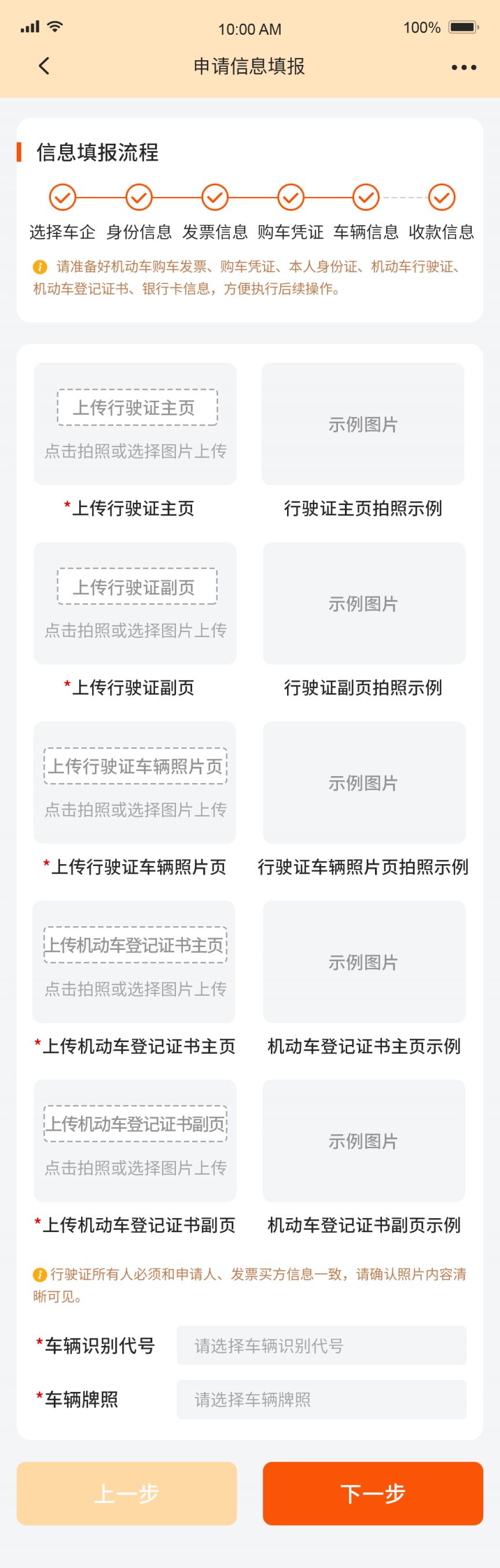View the 行驶证副页拍照示例 sample image
The width and height of the screenshot is (500, 1568).
(364, 602)
